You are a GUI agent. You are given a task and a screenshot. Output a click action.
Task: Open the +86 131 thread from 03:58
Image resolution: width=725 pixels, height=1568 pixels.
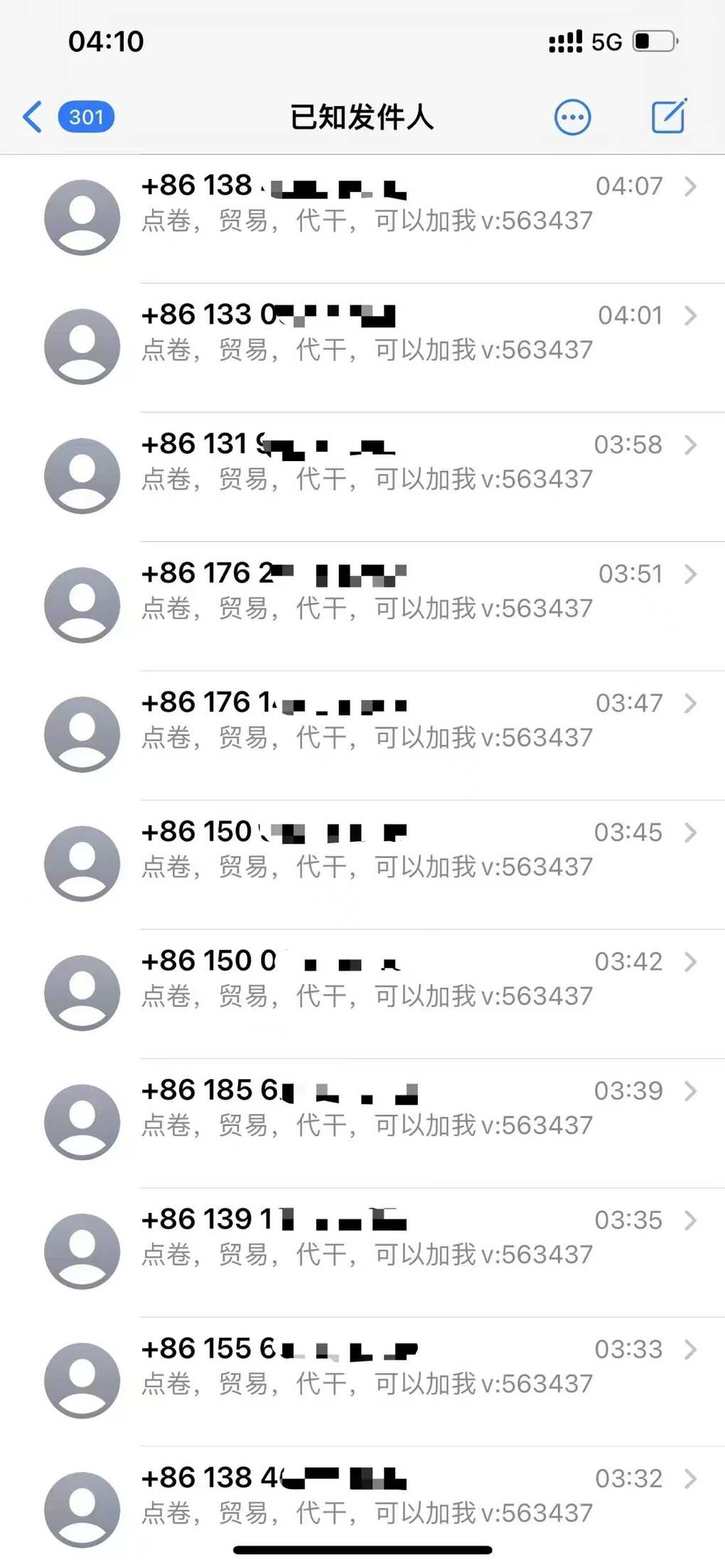pos(362,477)
